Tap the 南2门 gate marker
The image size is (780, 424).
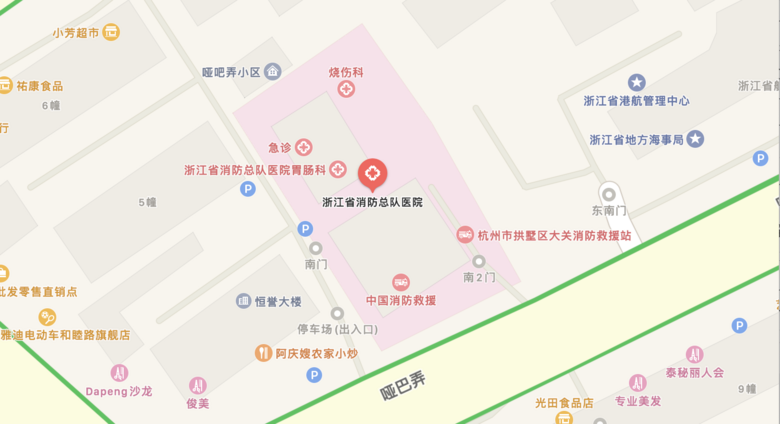(479, 261)
